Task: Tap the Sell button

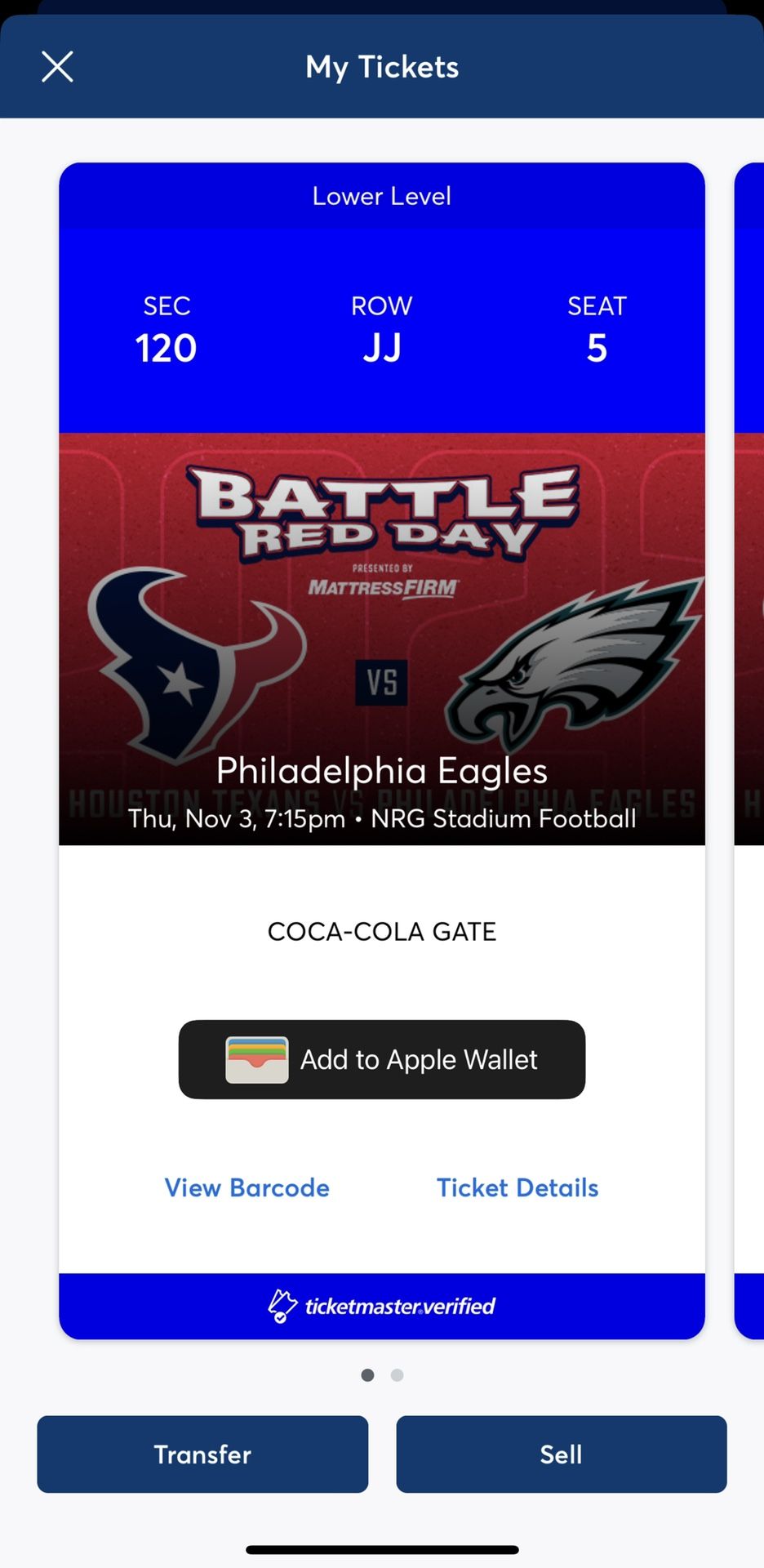Action: (x=560, y=1454)
